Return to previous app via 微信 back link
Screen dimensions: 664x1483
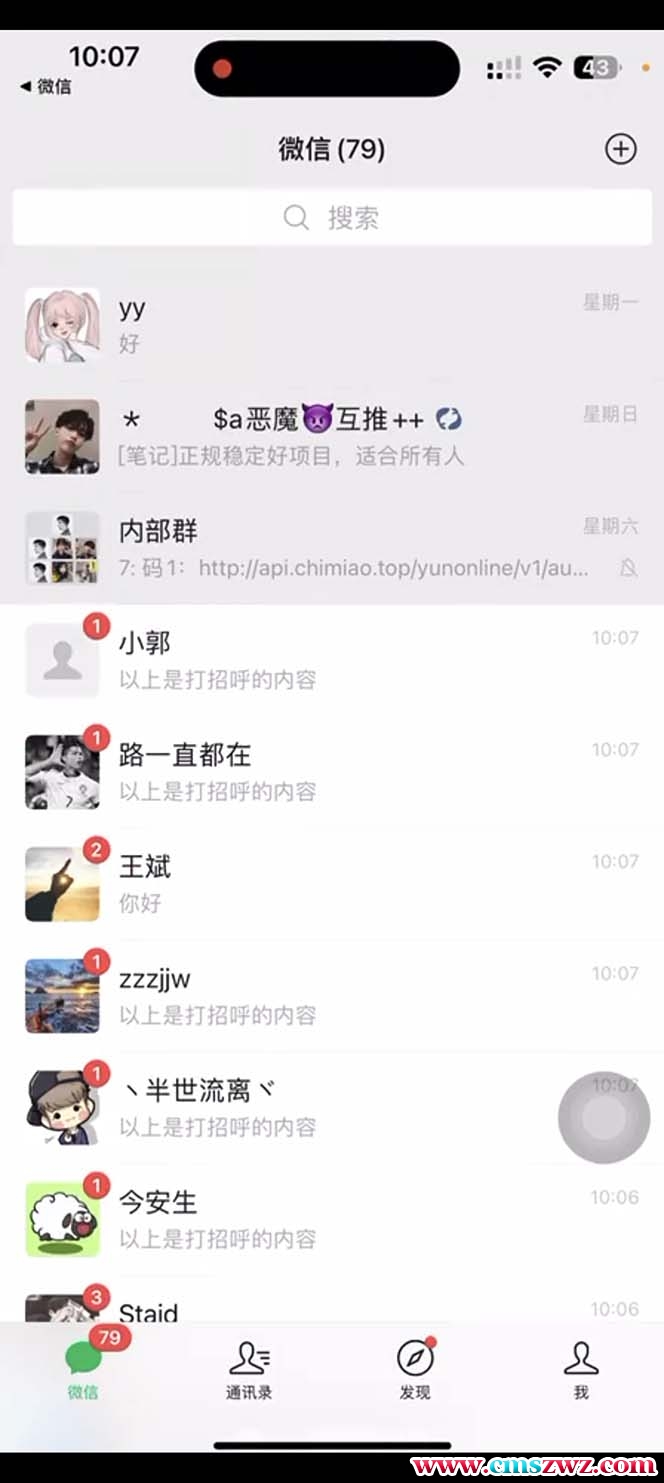[x=46, y=87]
